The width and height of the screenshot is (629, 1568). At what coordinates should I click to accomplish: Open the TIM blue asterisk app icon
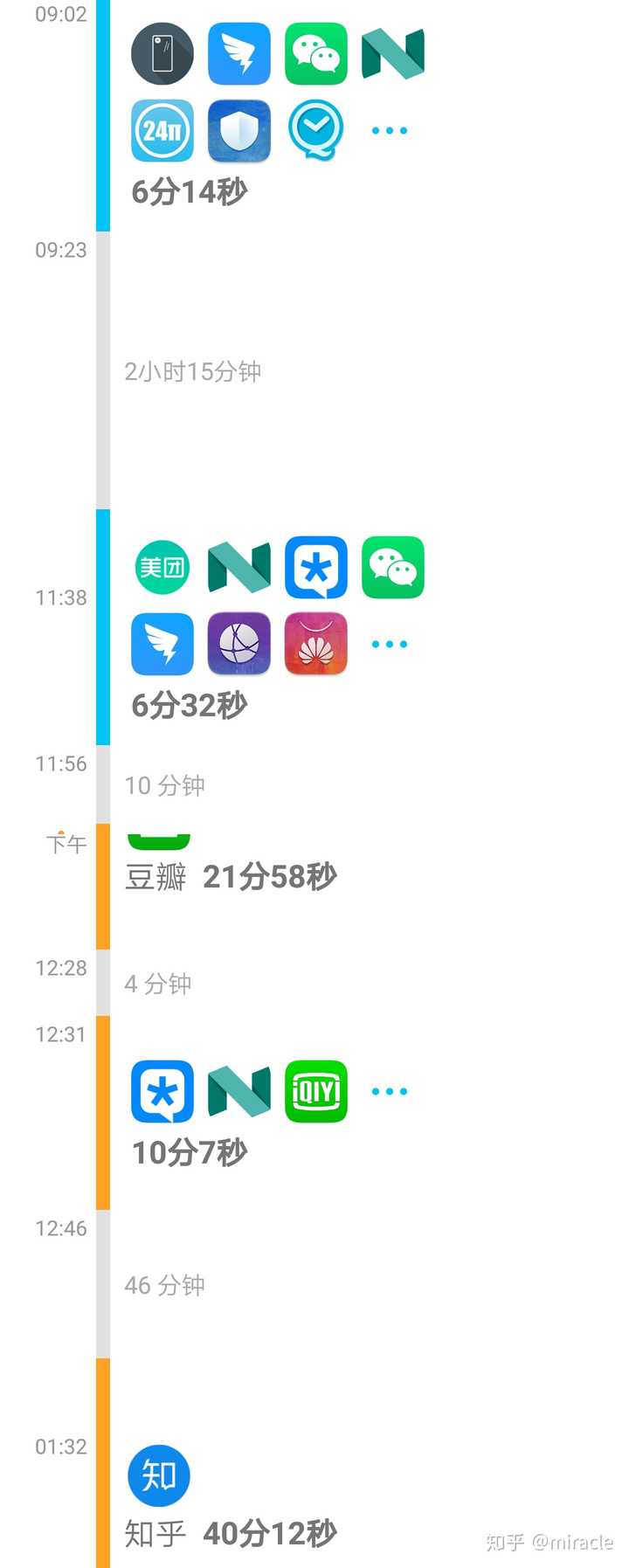pos(315,567)
